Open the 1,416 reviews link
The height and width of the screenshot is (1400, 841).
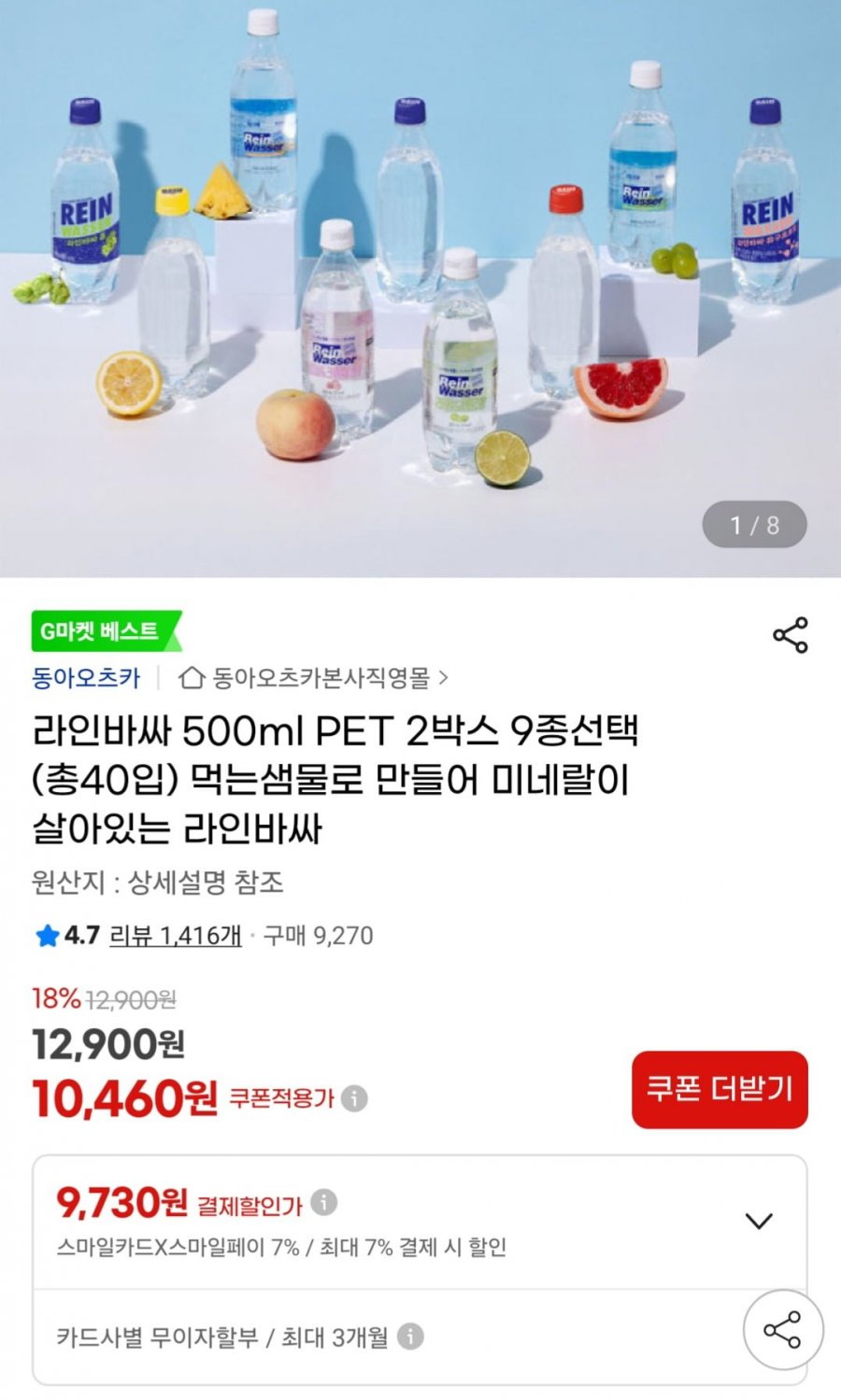pyautogui.click(x=176, y=935)
